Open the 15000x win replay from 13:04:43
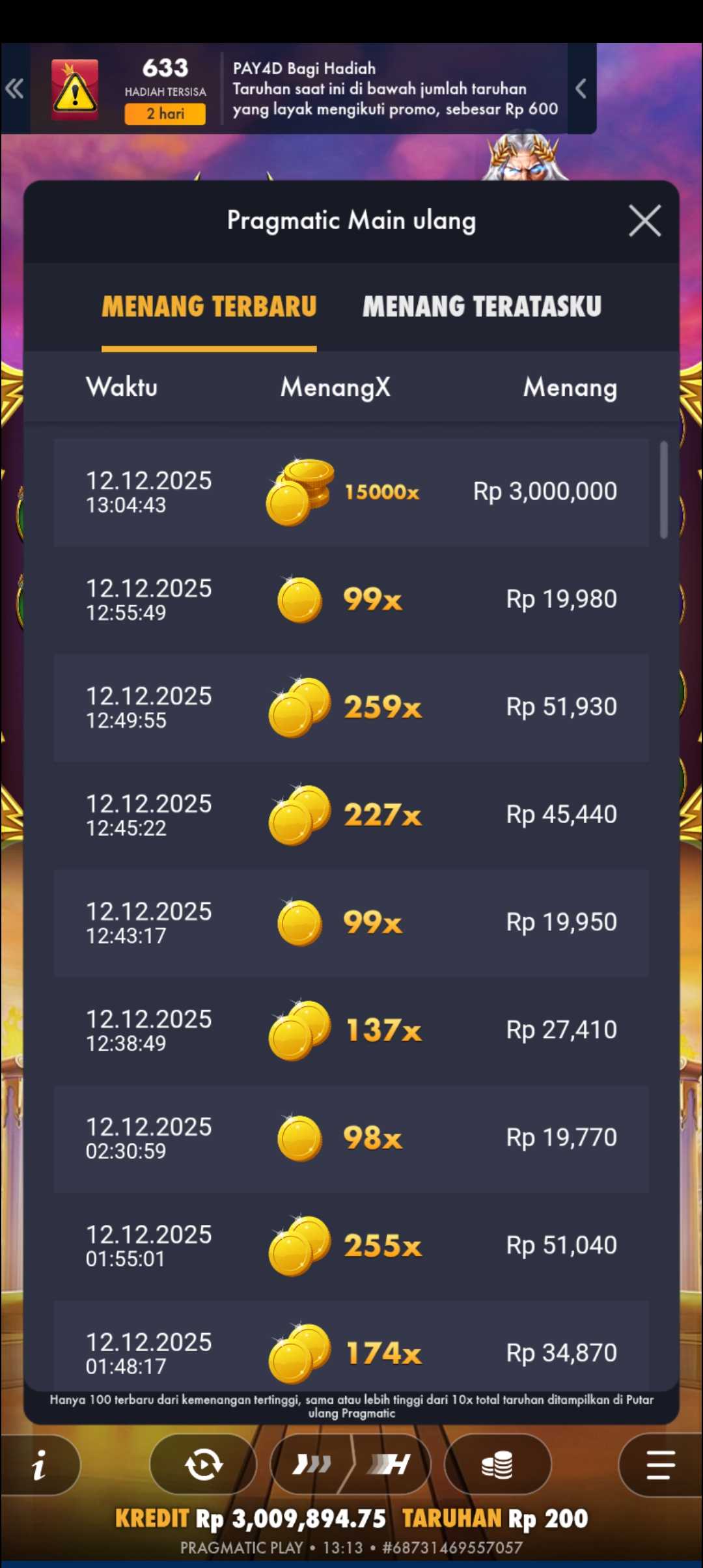 tap(351, 492)
